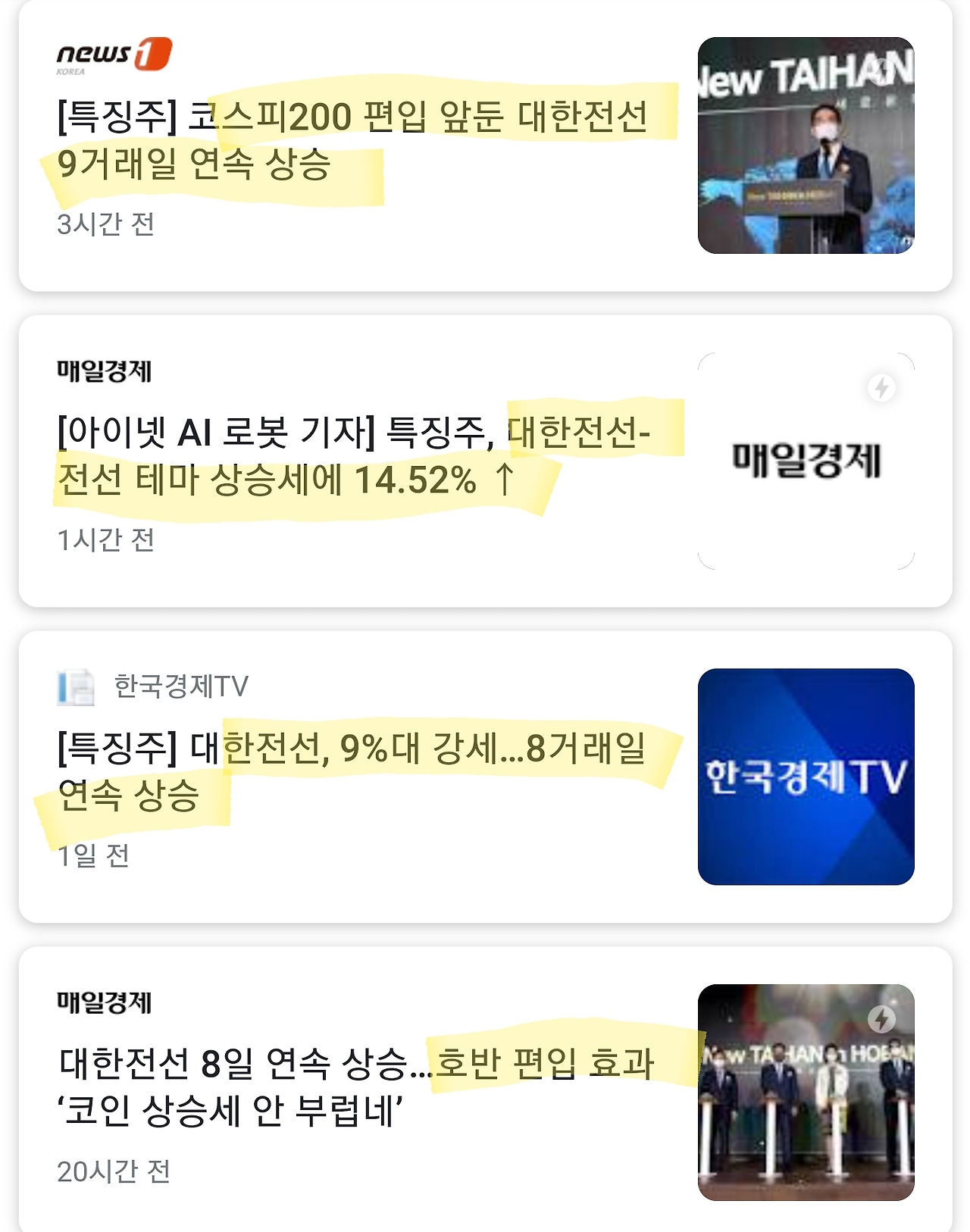Screen dimensions: 970x1232
Task: Open 매일경제 아이넷 AI 로봇 기자 article
Action: (352, 456)
